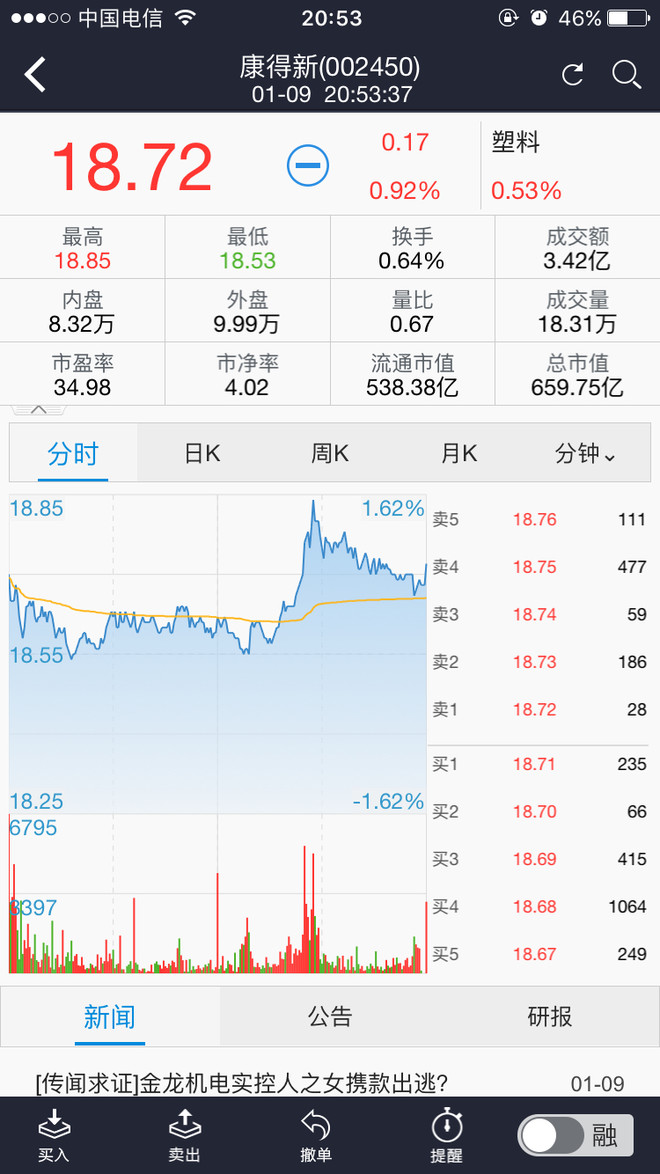Open the 分钟 chart dropdown
This screenshot has height=1174, width=660.
pyautogui.click(x=586, y=454)
